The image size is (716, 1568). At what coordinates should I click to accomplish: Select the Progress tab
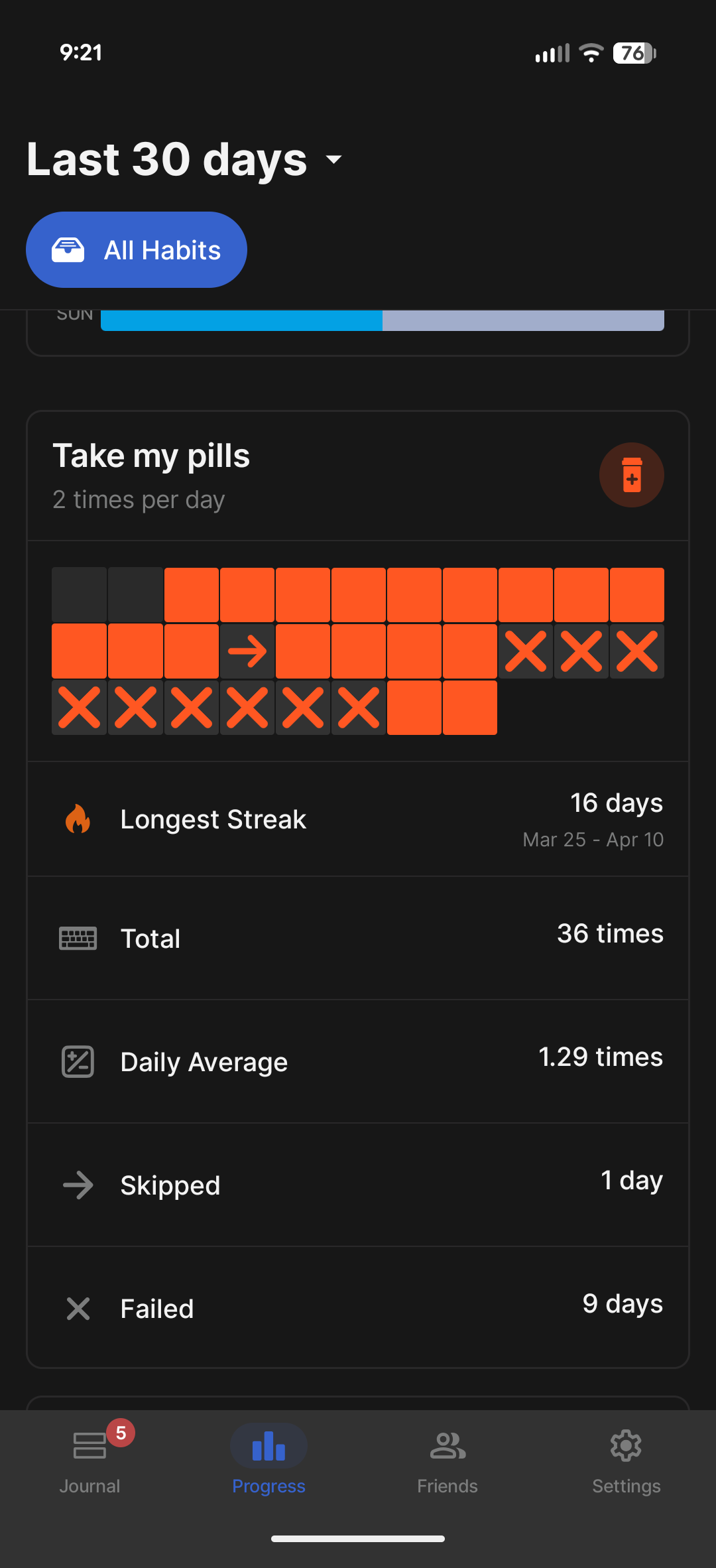point(268,1458)
